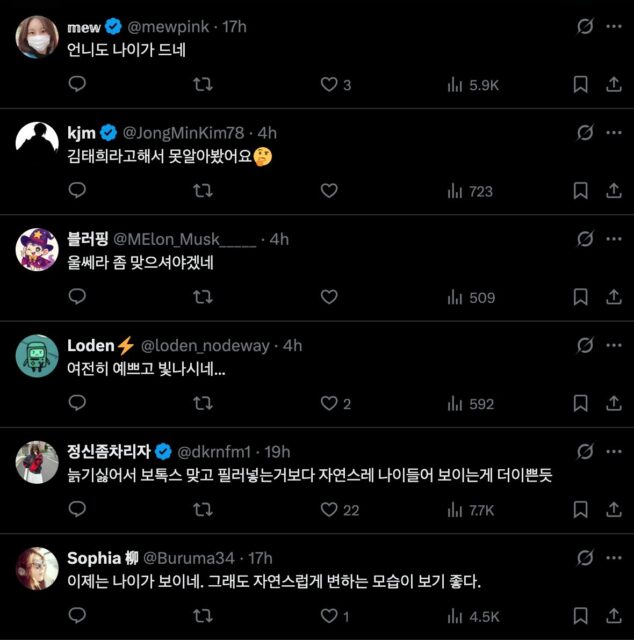Open @JongMinKim78 profile link
Image resolution: width=634 pixels, height=640 pixels.
click(x=186, y=133)
